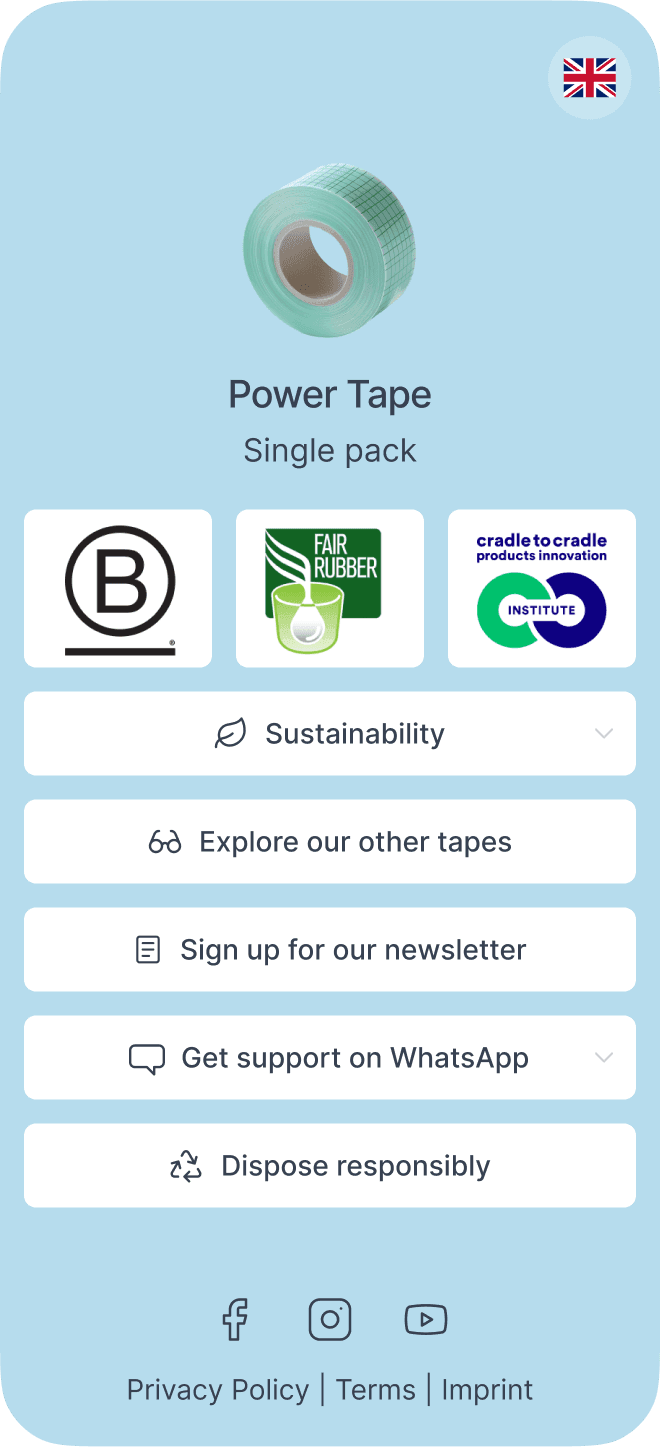660x1448 pixels.
Task: View the Imprint page
Action: point(487,1389)
